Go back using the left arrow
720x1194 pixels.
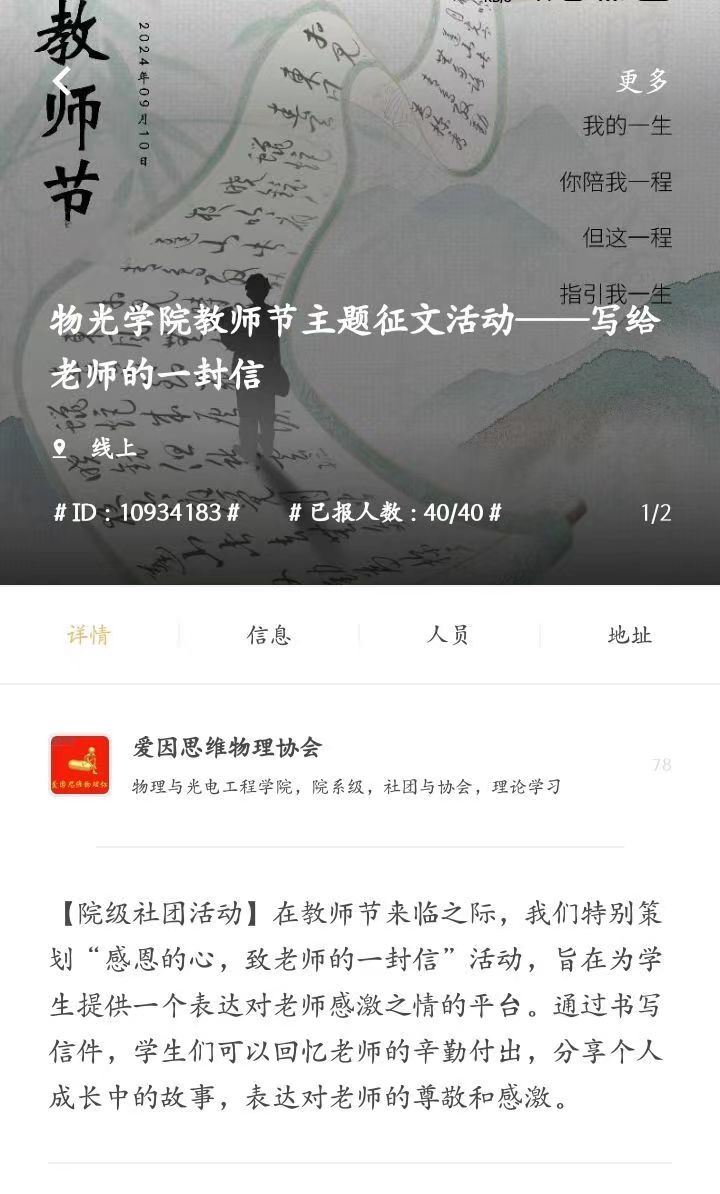click(x=62, y=81)
